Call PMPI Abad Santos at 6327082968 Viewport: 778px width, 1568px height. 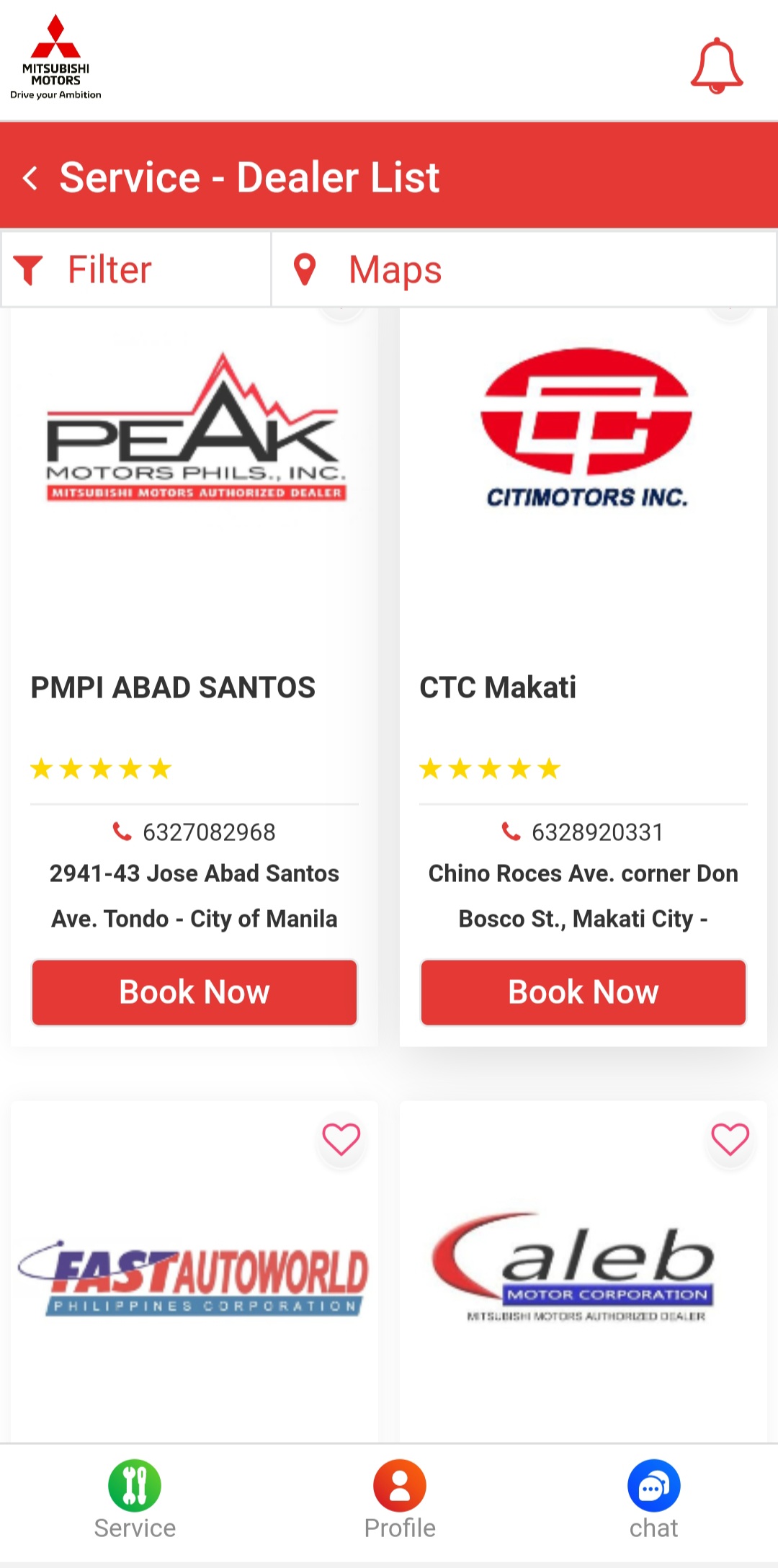point(194,832)
